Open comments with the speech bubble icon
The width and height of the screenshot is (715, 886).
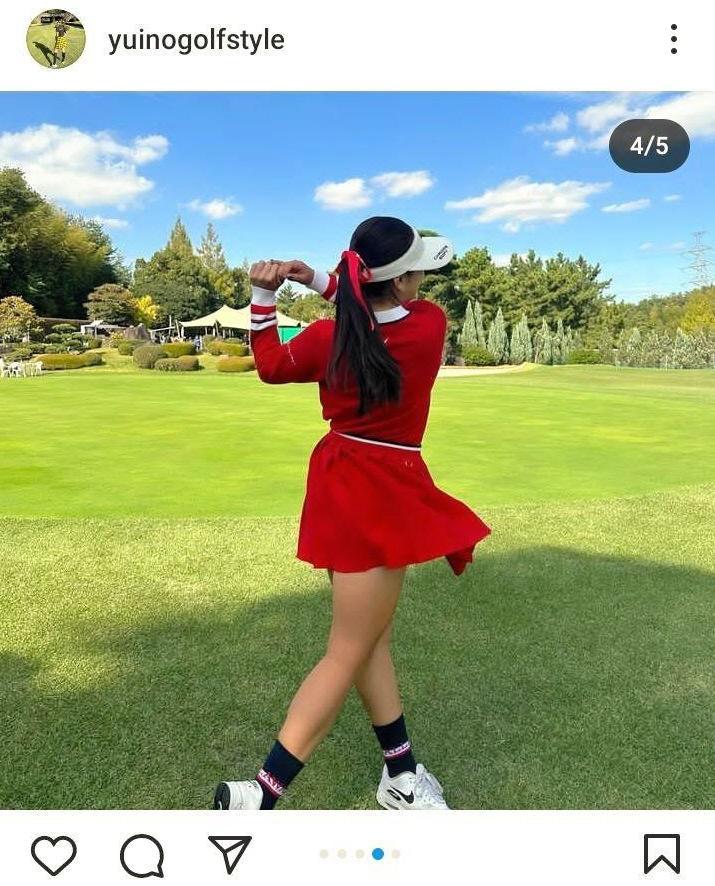click(x=142, y=855)
